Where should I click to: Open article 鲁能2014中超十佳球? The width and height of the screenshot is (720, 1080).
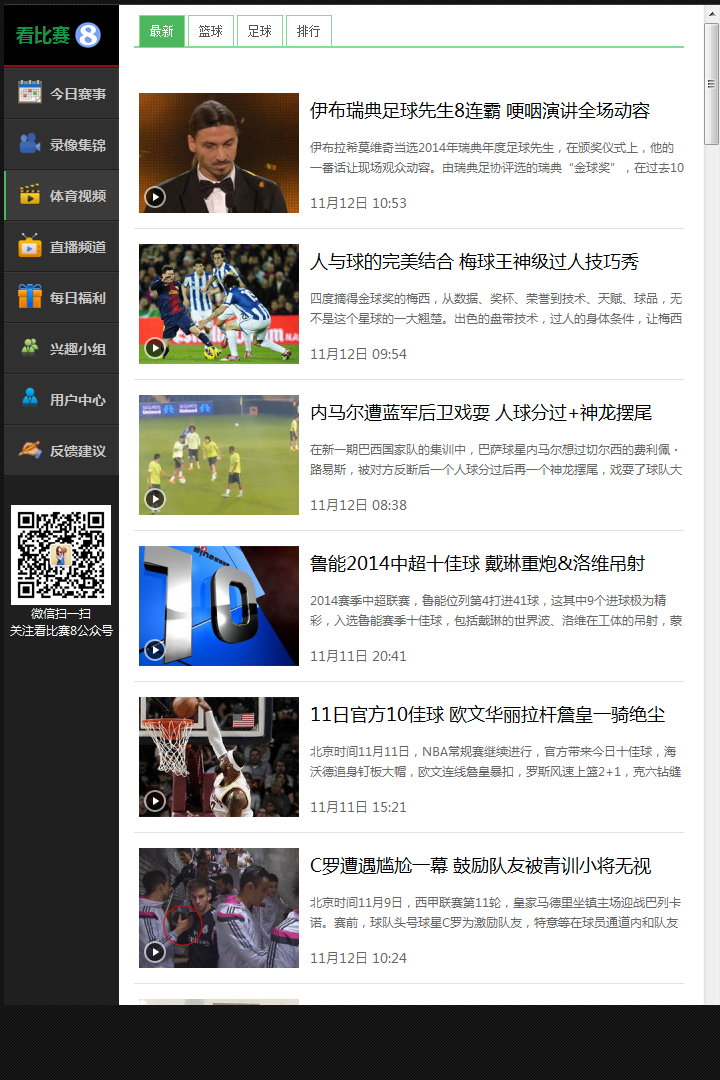pos(477,564)
